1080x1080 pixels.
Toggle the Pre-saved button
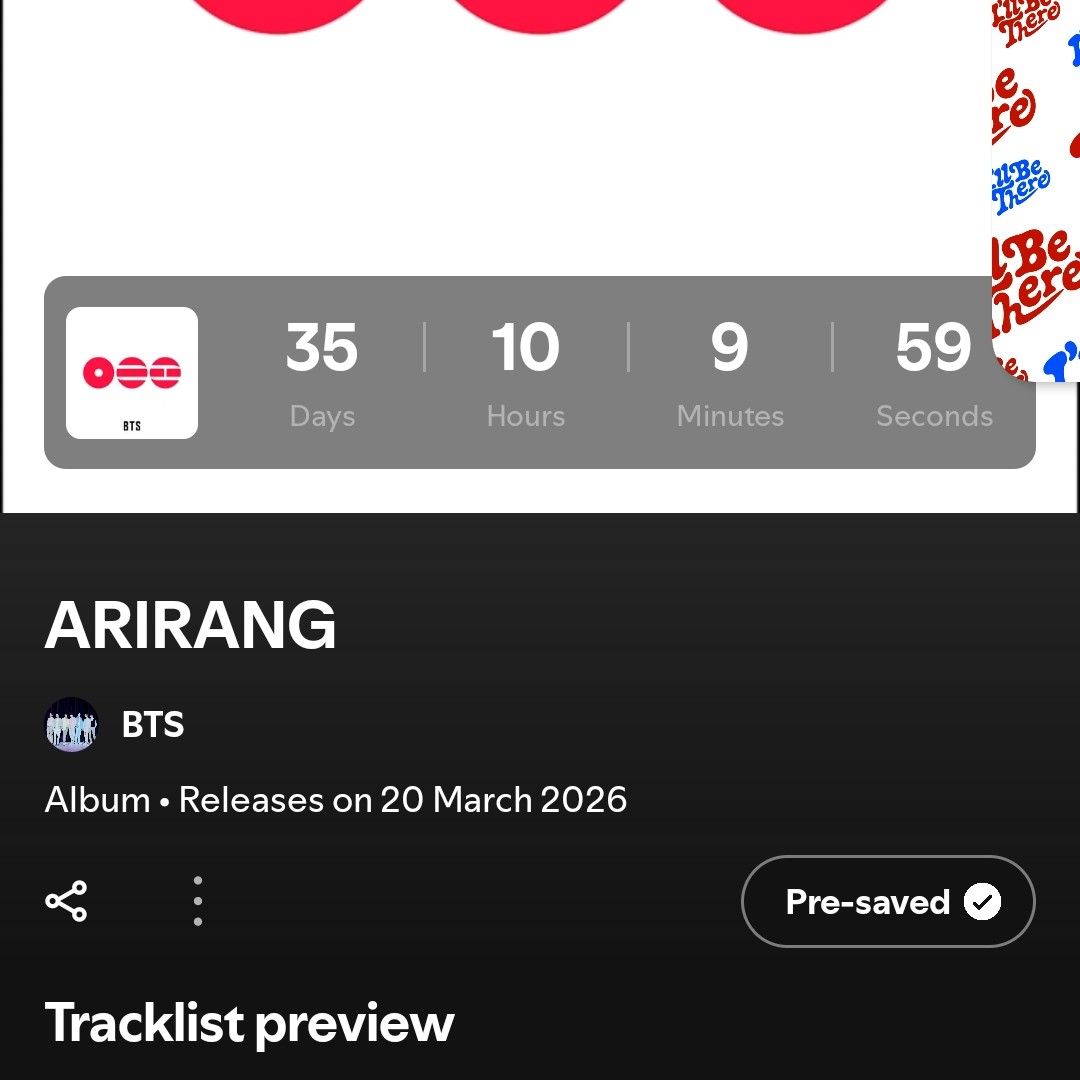(x=888, y=901)
